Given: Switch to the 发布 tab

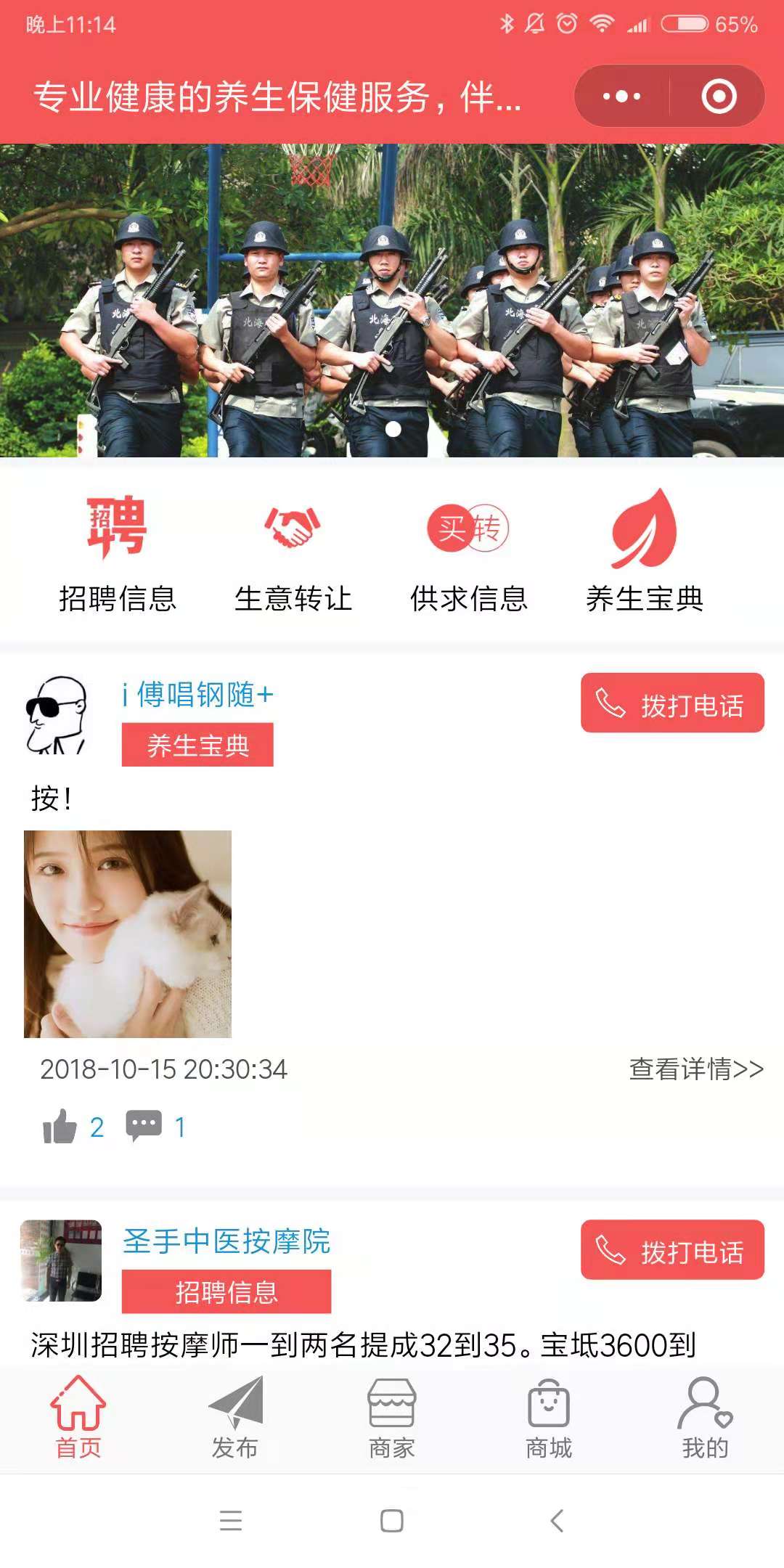Looking at the screenshot, I should click(x=235, y=1417).
